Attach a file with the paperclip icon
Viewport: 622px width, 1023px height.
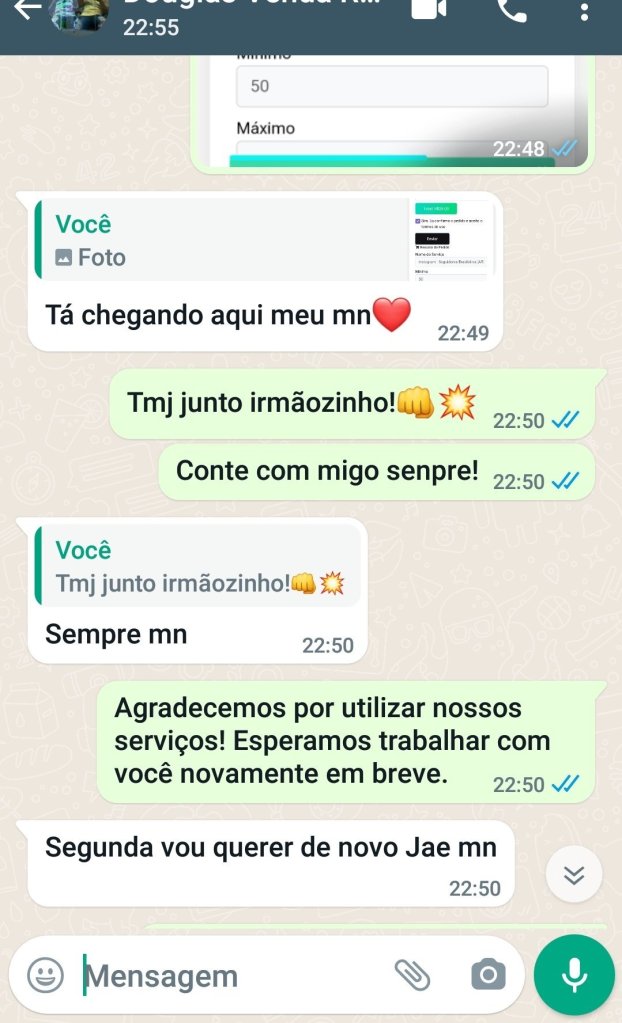click(x=411, y=975)
